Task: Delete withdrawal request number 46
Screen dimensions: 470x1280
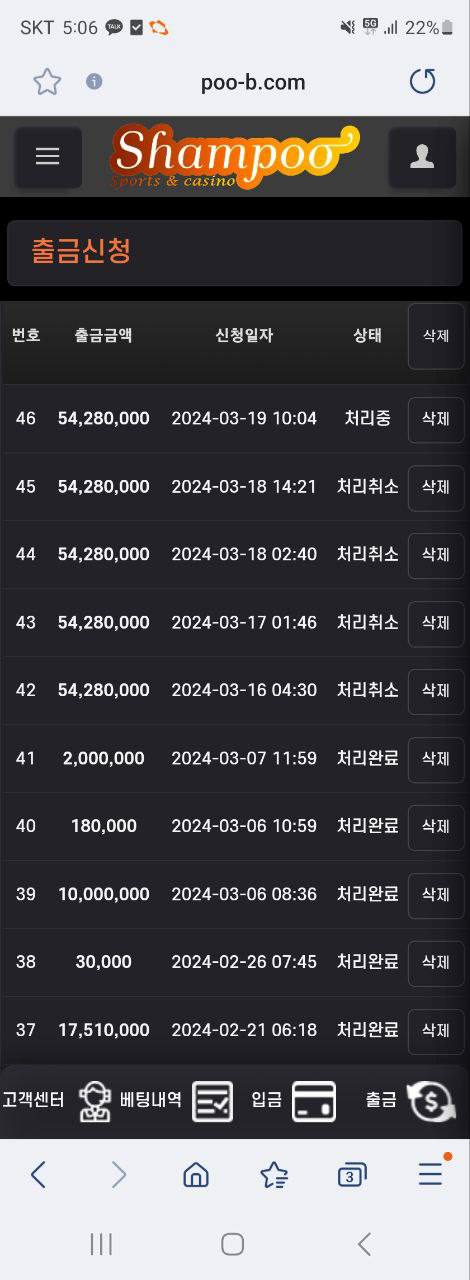Action: pyautogui.click(x=436, y=419)
